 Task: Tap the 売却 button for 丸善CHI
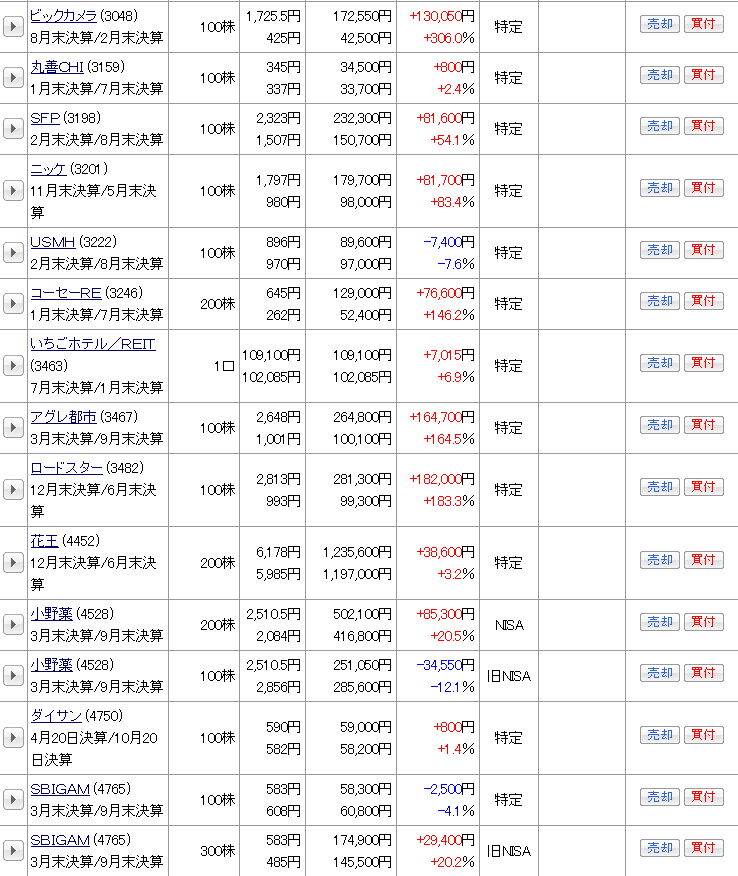point(659,75)
